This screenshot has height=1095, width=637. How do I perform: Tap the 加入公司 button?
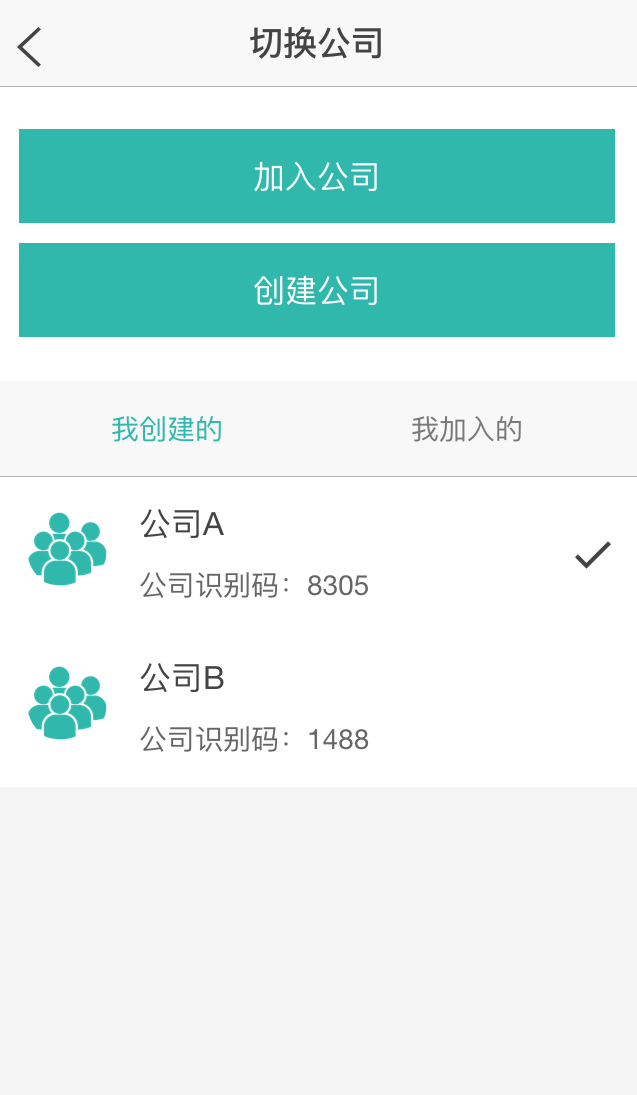[317, 176]
